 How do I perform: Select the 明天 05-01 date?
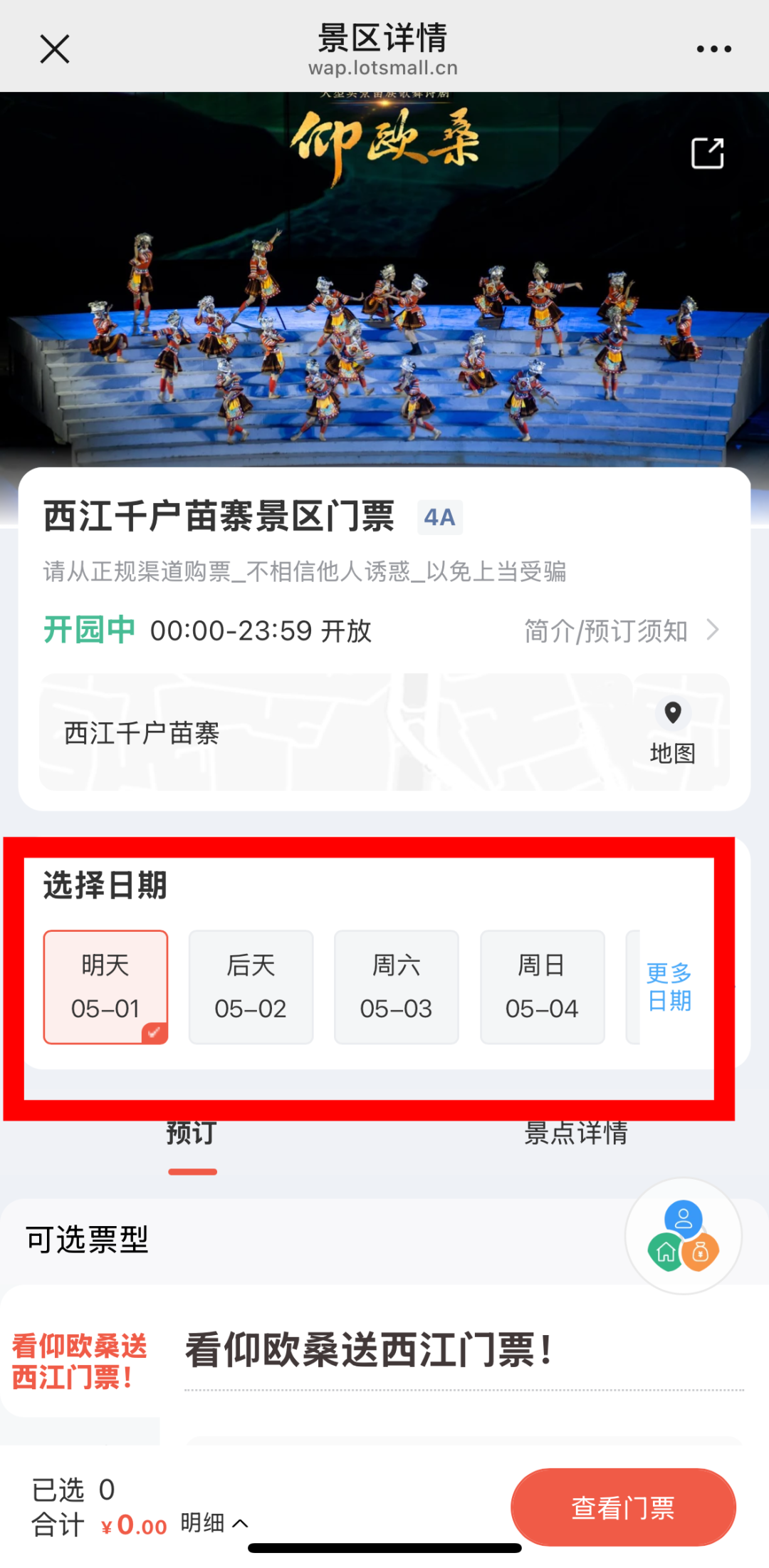pos(105,987)
